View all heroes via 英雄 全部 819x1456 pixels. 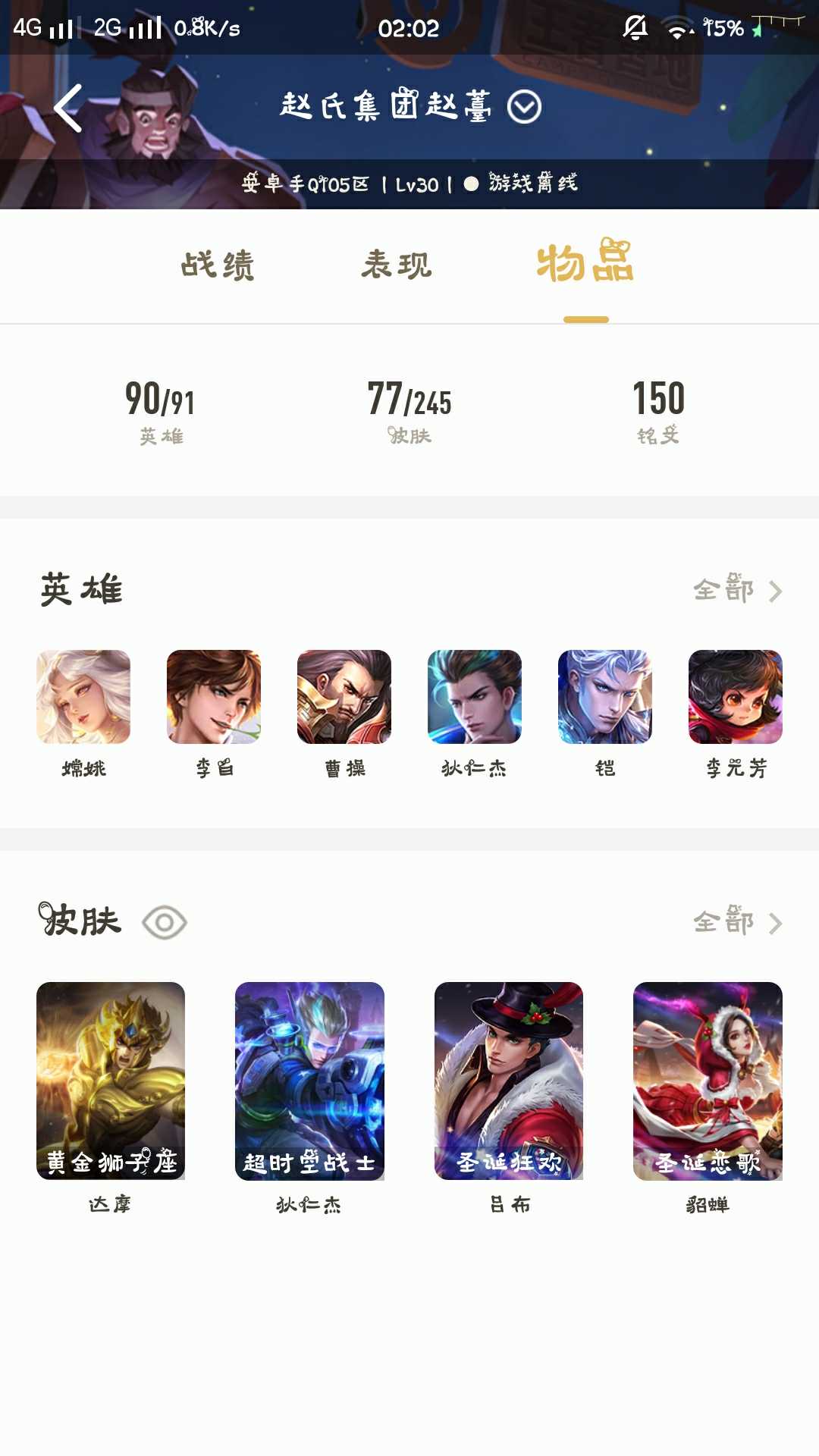[737, 590]
